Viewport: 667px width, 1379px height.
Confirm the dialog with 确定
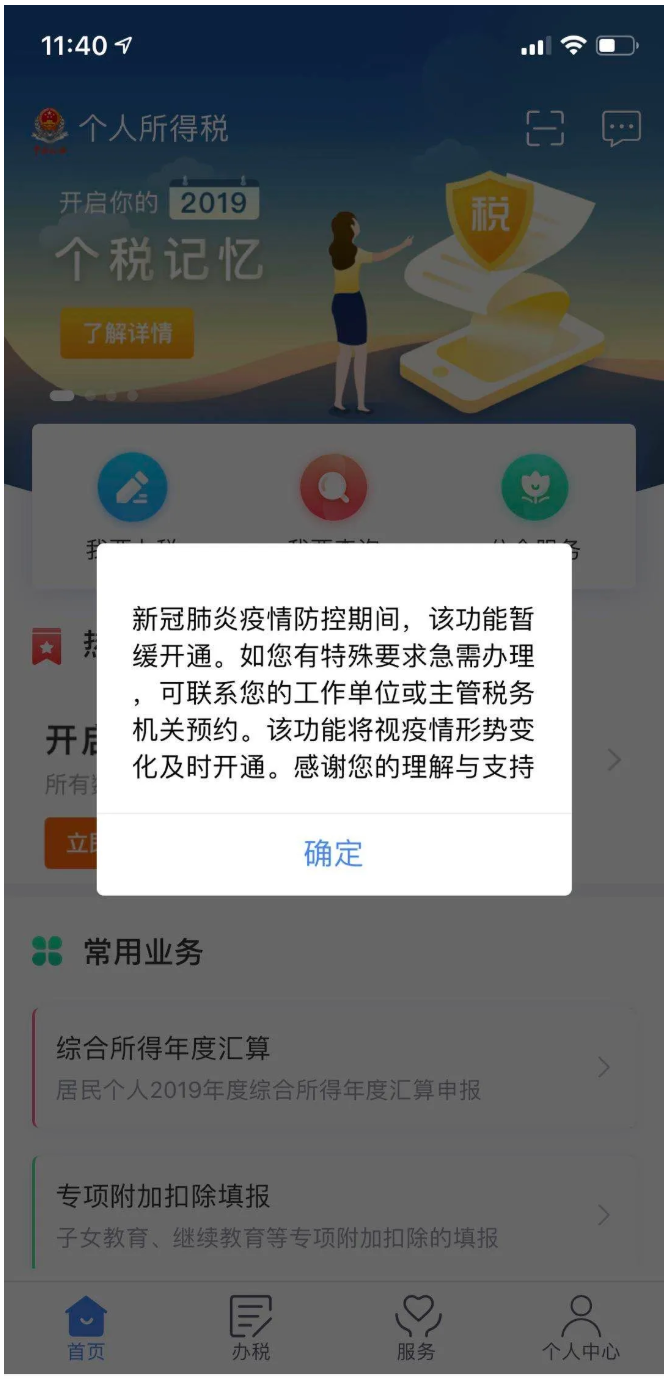[x=333, y=853]
